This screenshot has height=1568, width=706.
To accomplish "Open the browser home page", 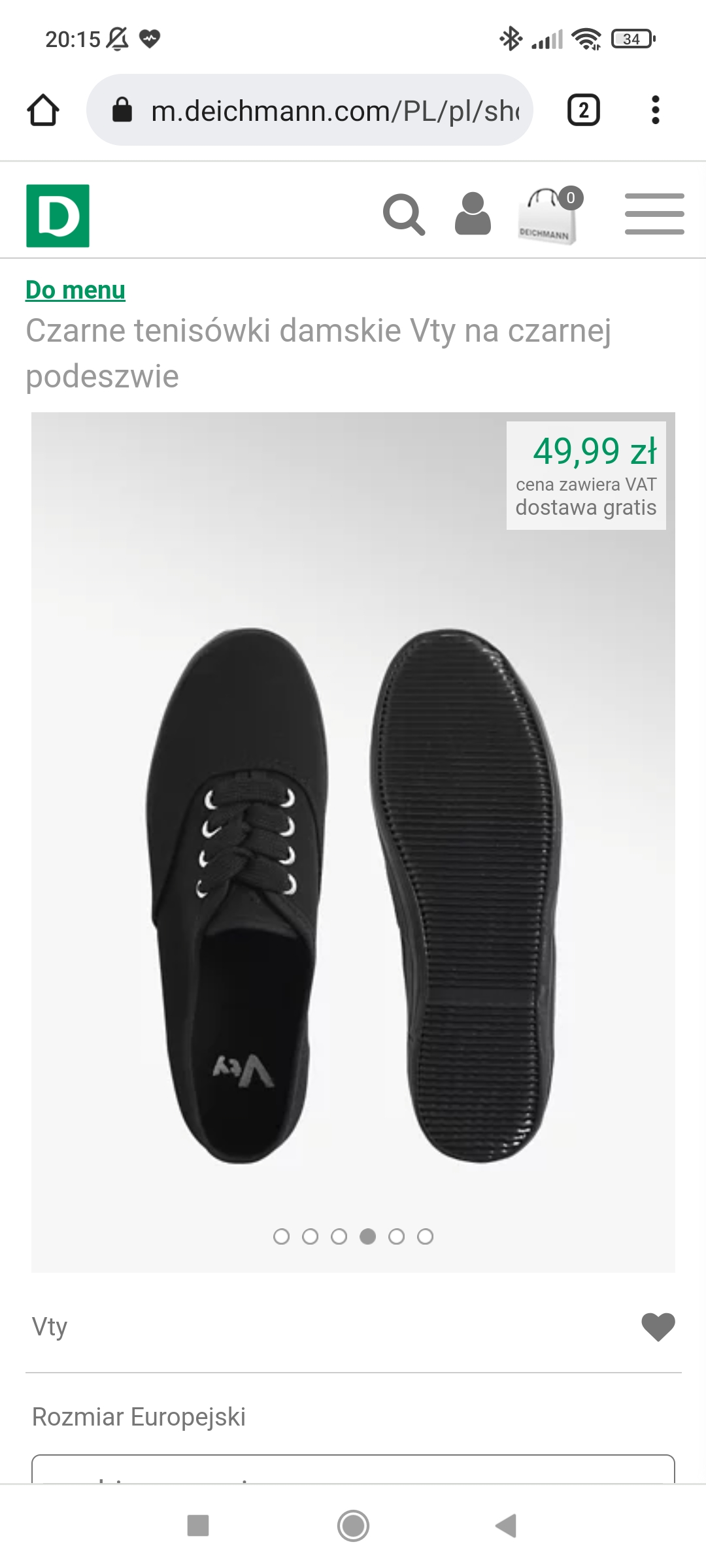I will point(43,110).
